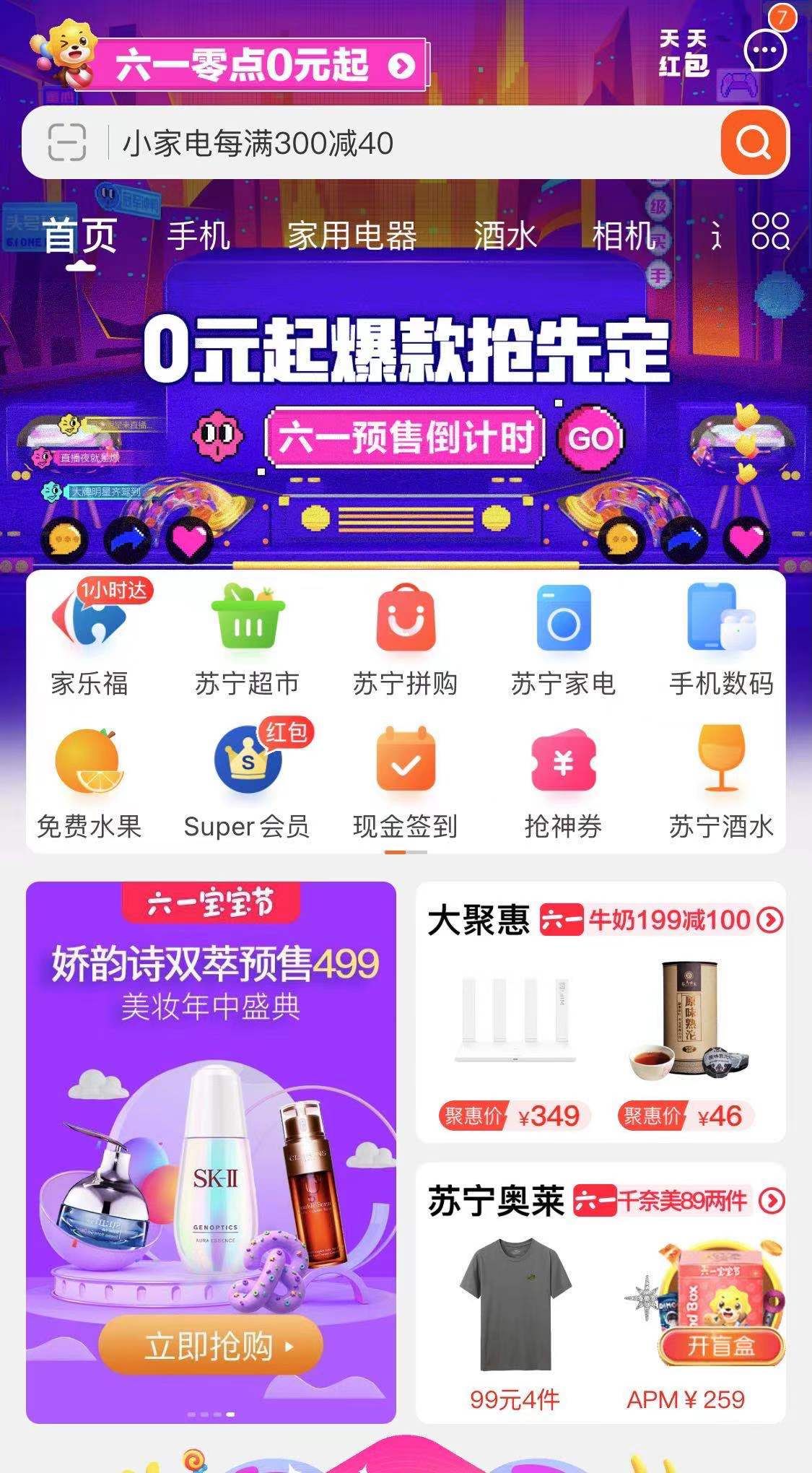Image resolution: width=812 pixels, height=1473 pixels.
Task: Open 苏宁拼购 group buying
Action: point(405,639)
